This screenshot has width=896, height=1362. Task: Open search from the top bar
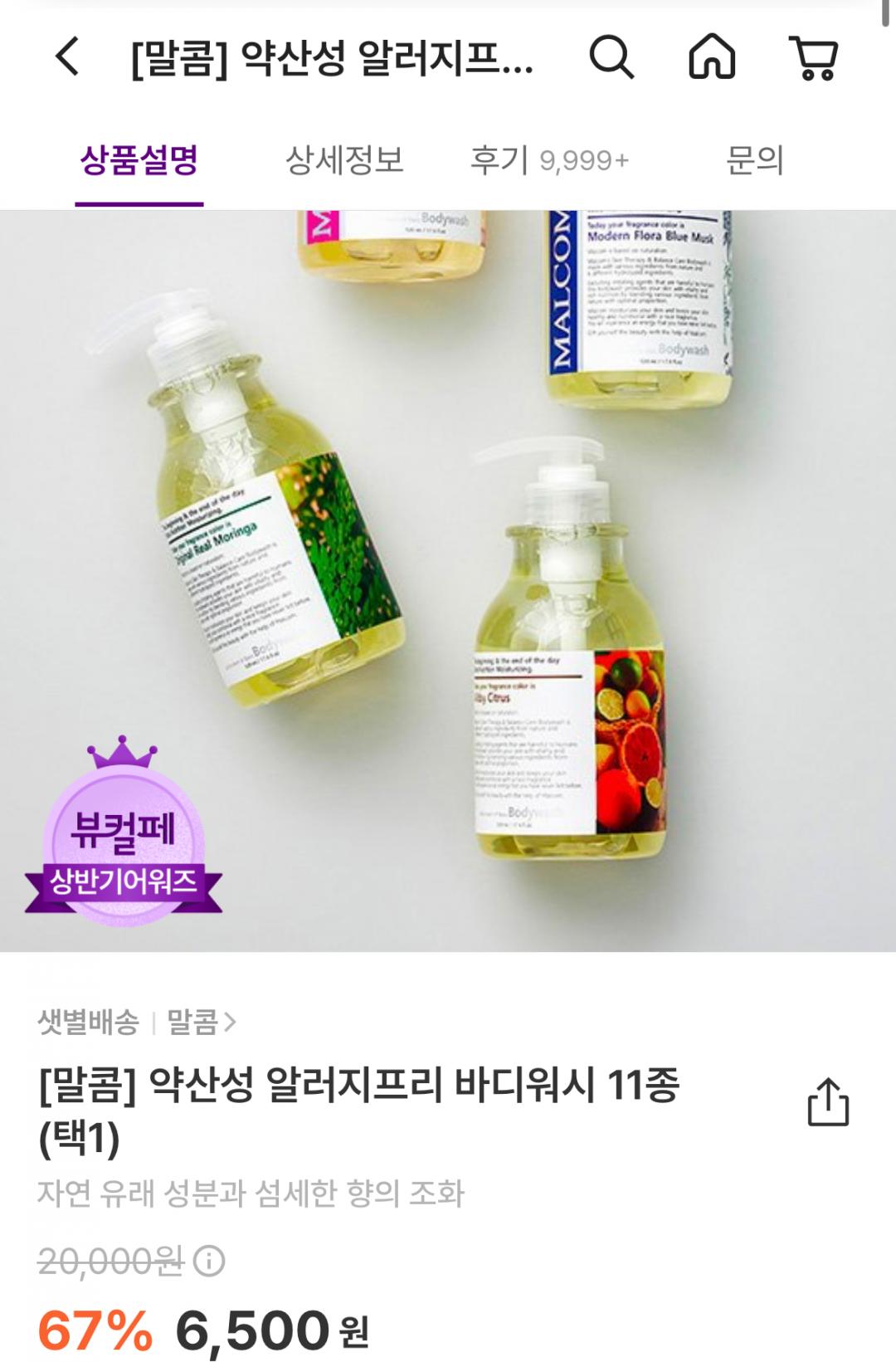pyautogui.click(x=611, y=58)
